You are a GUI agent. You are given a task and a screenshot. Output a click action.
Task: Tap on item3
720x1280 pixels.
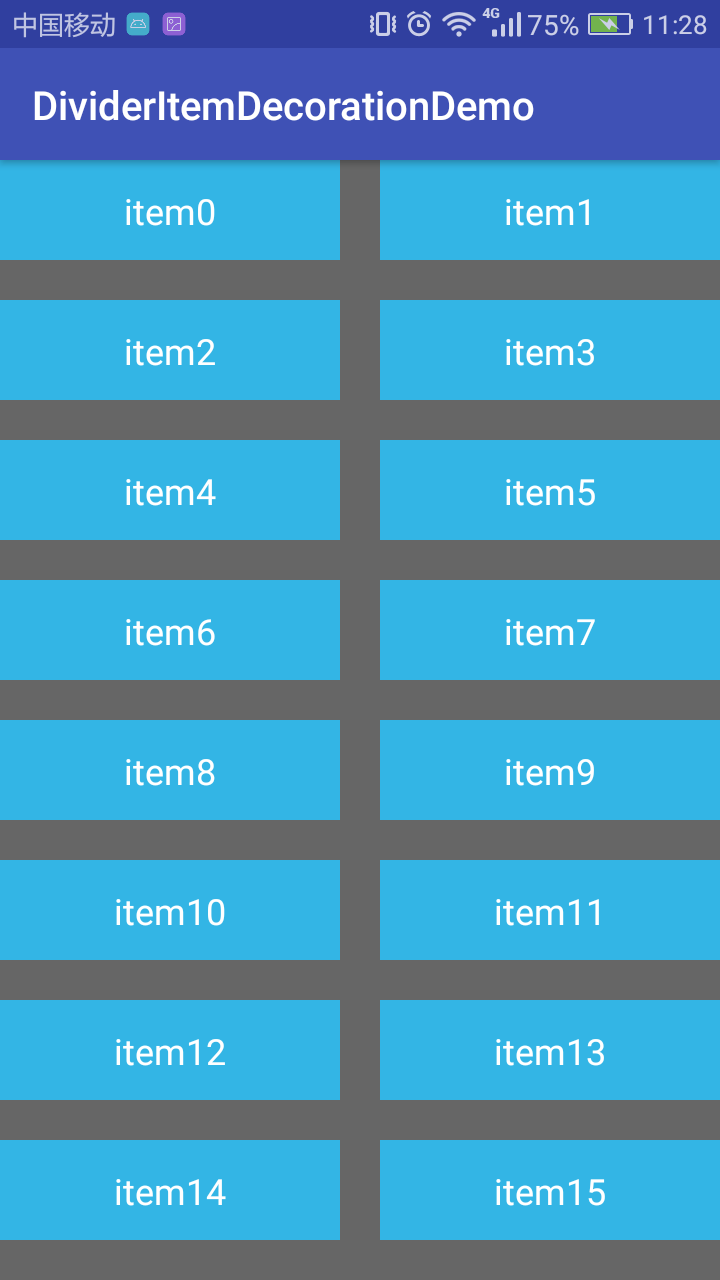550,350
